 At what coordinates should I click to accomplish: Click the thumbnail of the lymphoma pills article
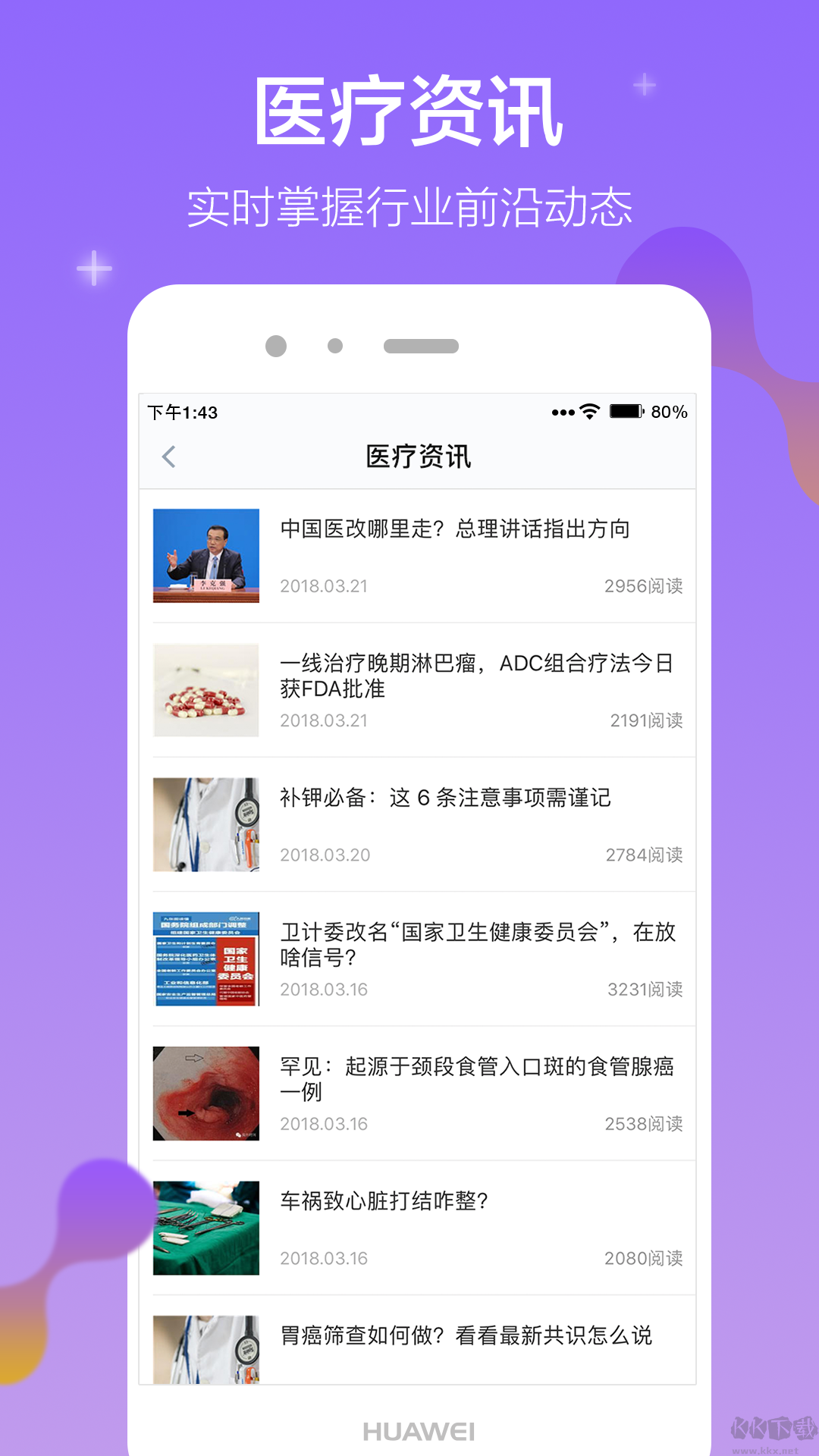pos(206,689)
